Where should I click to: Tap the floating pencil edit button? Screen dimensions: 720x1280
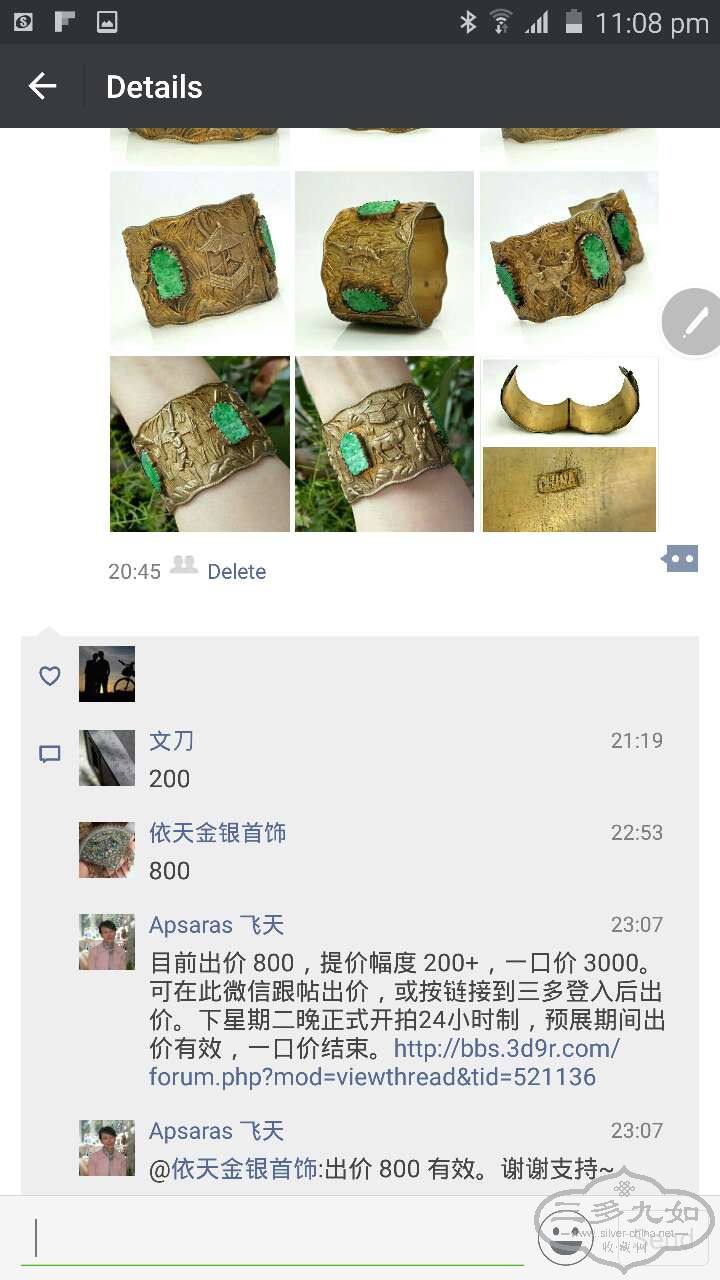pyautogui.click(x=694, y=322)
